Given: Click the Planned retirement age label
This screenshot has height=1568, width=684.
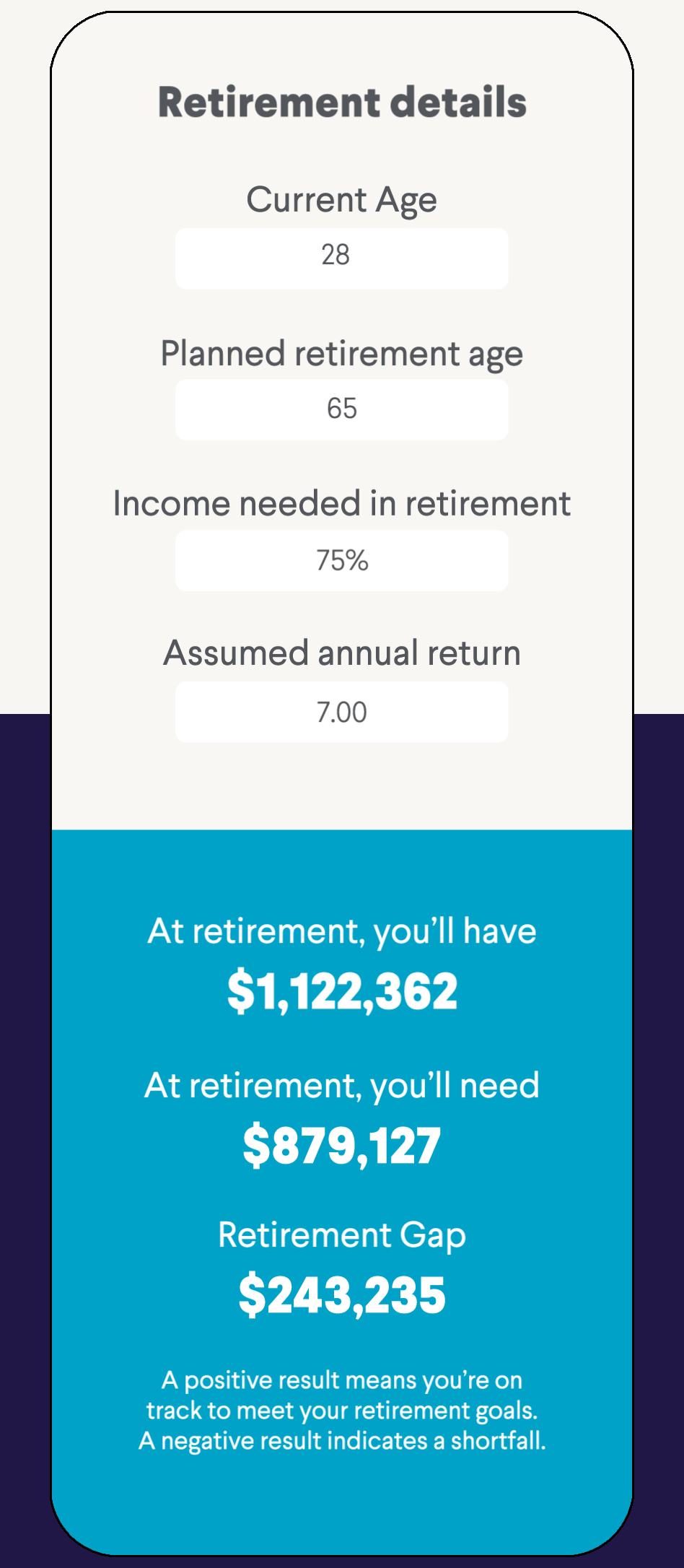Looking at the screenshot, I should point(342,354).
